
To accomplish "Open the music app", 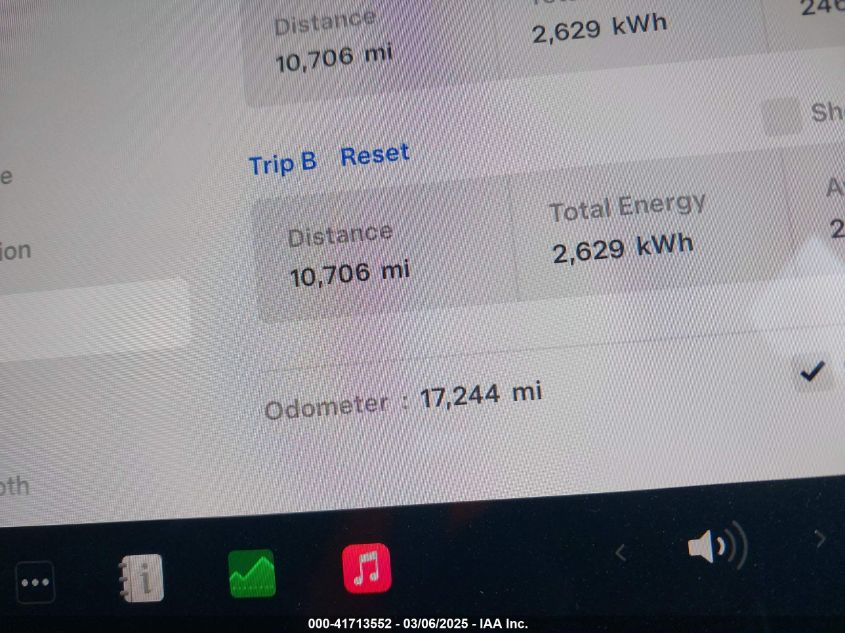I will point(366,569).
